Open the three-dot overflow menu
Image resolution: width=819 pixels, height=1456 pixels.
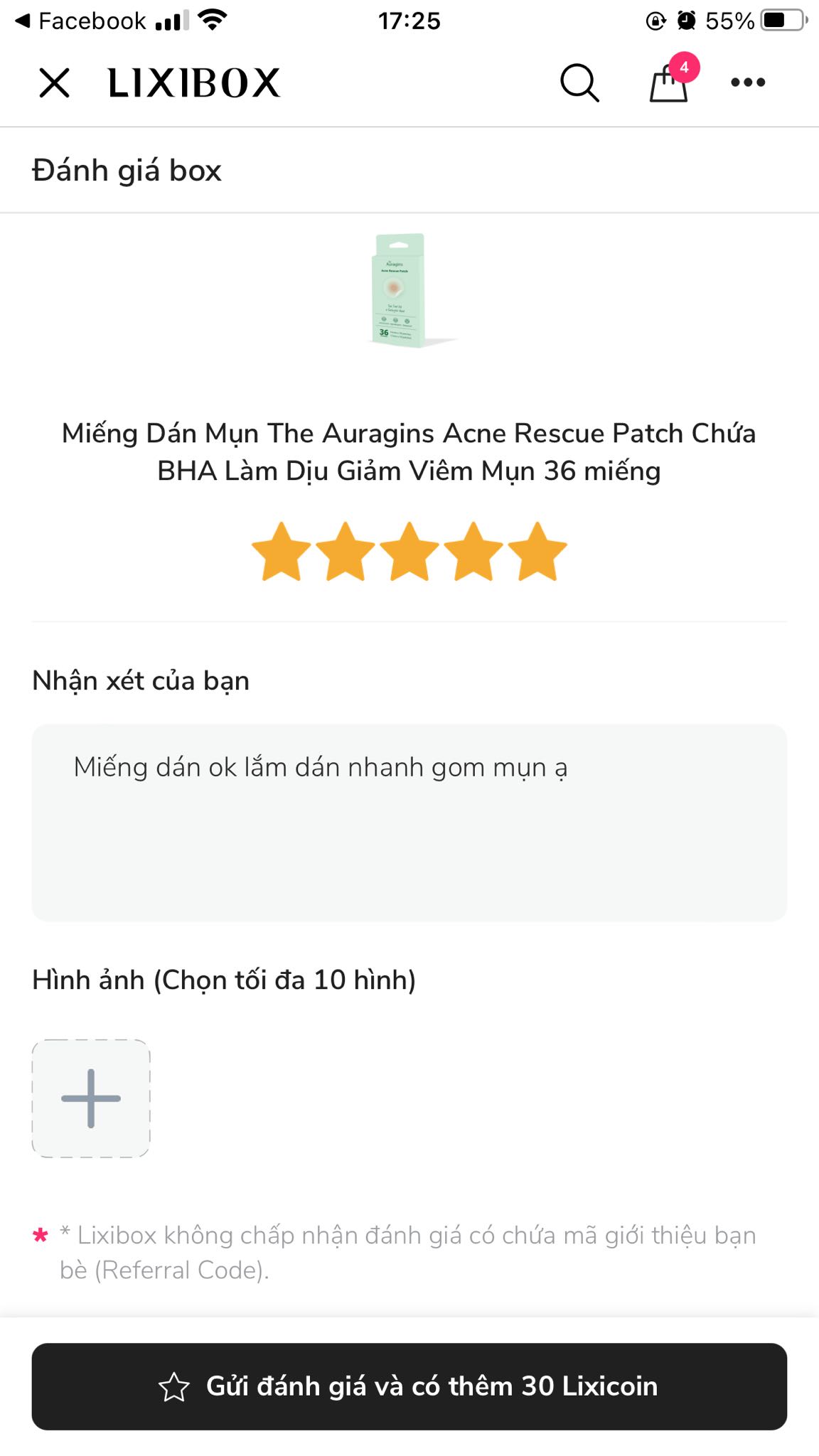click(x=748, y=82)
